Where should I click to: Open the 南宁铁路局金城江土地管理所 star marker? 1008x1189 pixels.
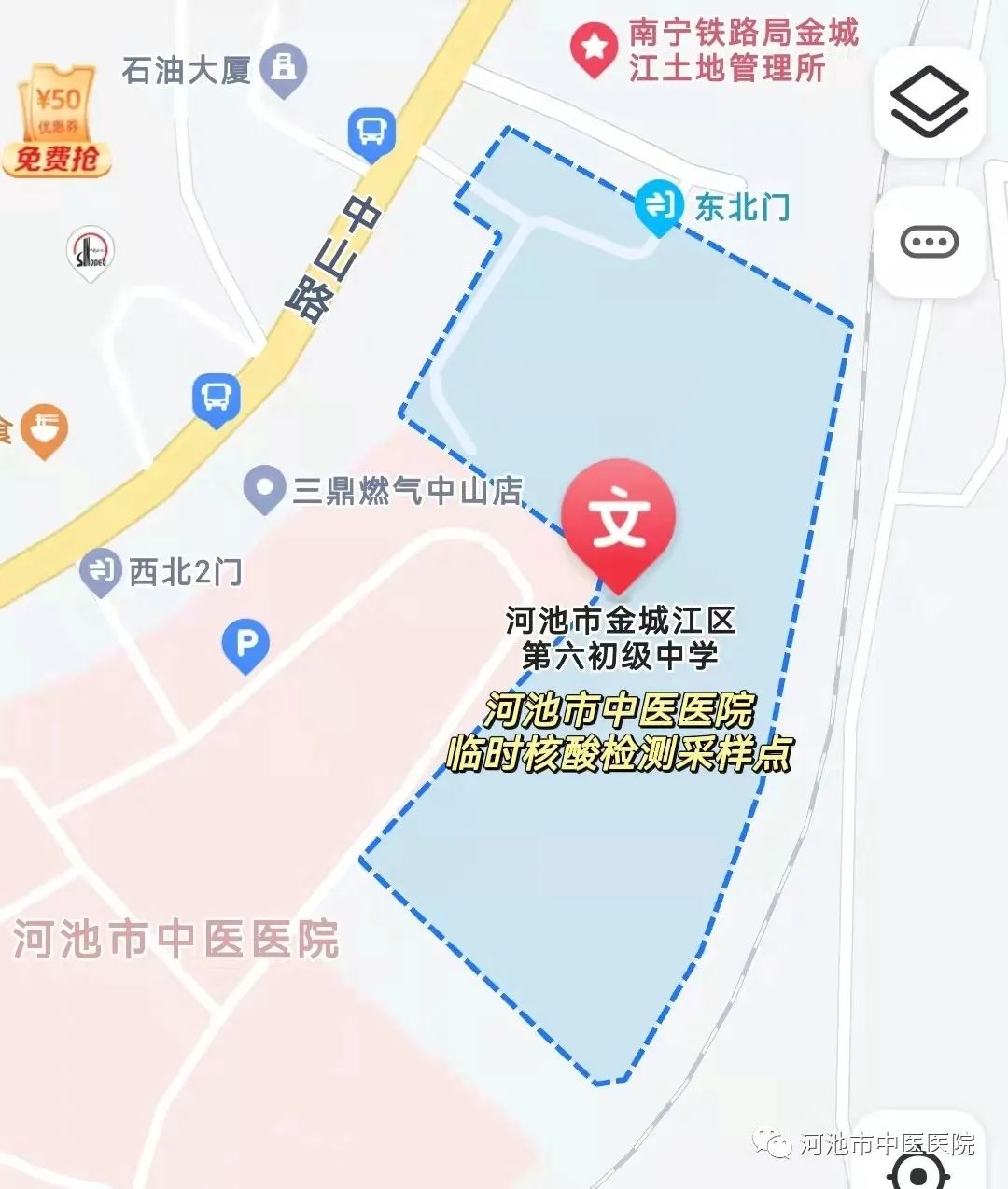[x=594, y=49]
